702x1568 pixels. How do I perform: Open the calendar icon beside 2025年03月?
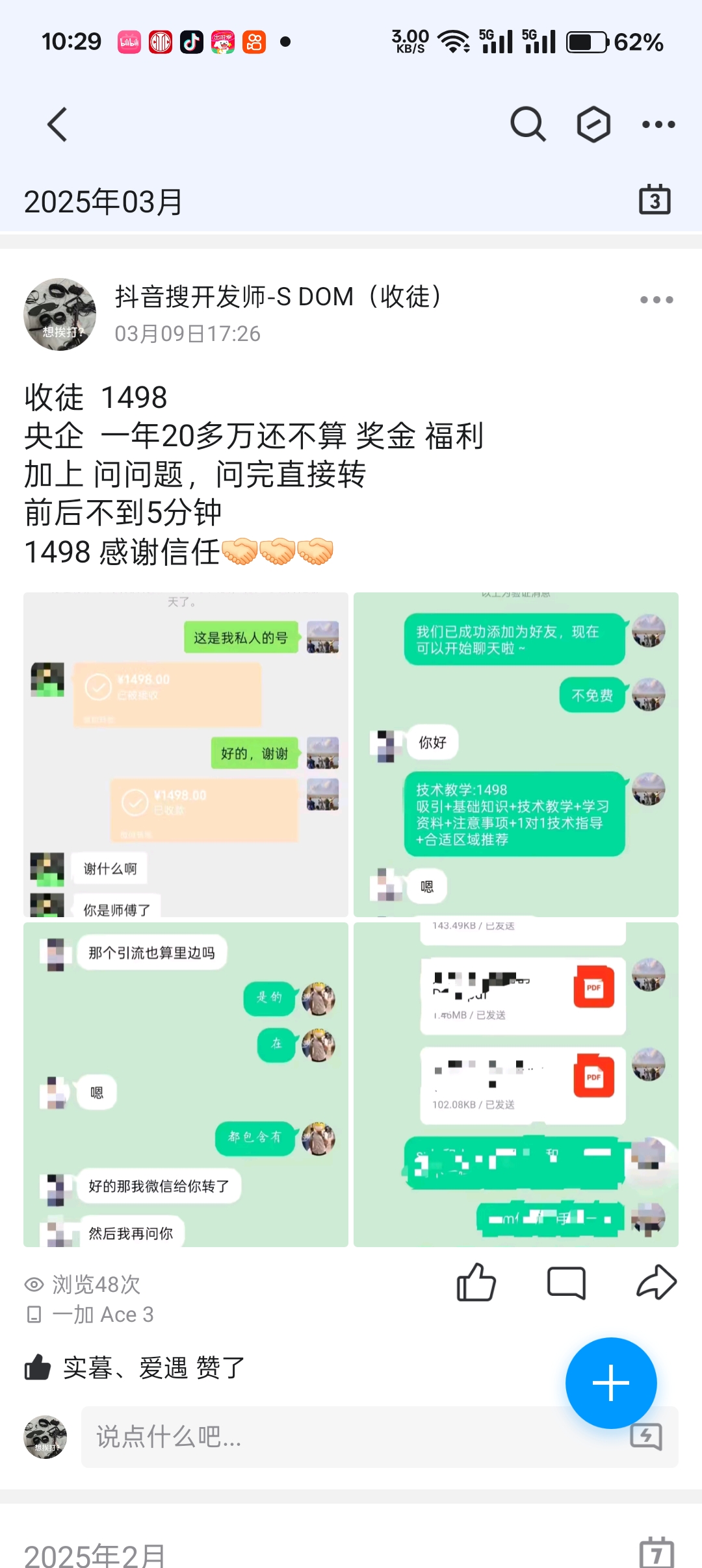point(655,200)
